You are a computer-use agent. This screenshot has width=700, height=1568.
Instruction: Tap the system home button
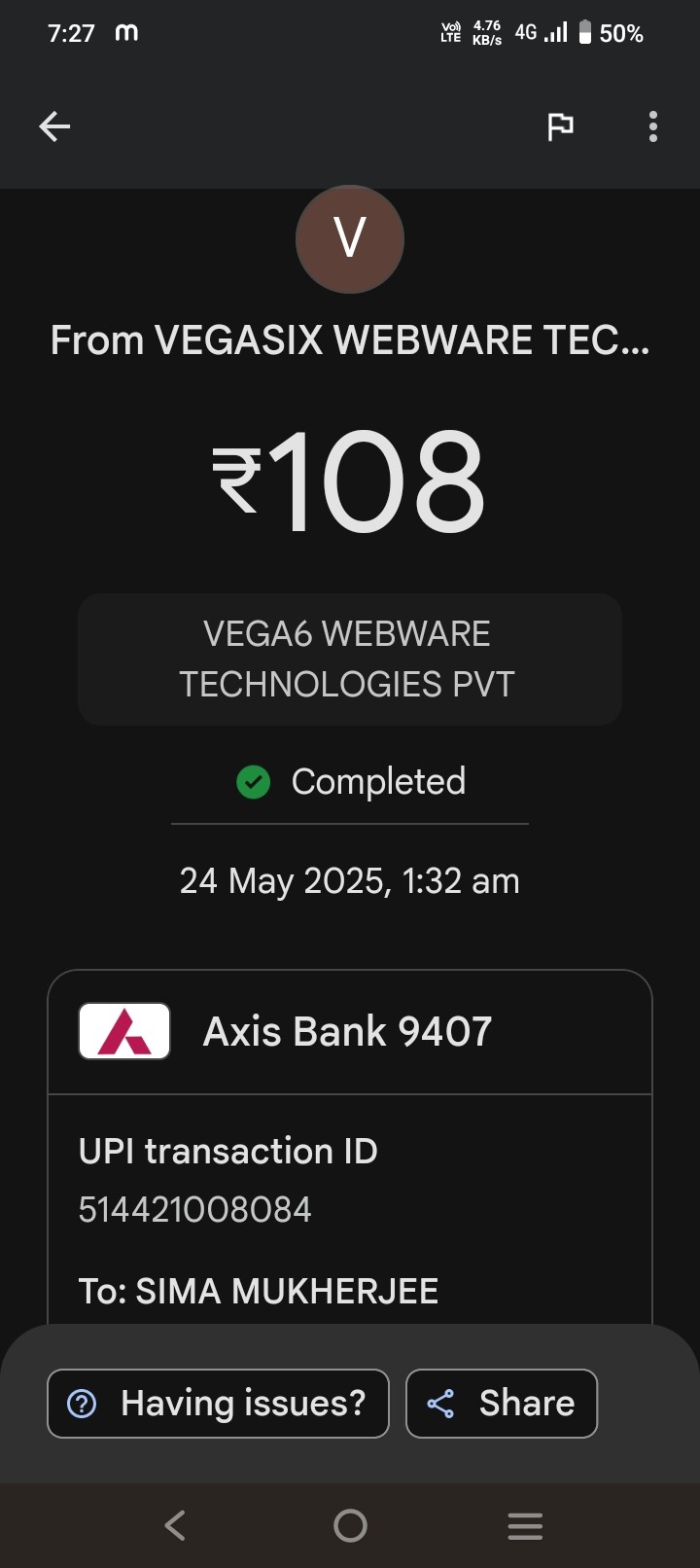point(350,1525)
